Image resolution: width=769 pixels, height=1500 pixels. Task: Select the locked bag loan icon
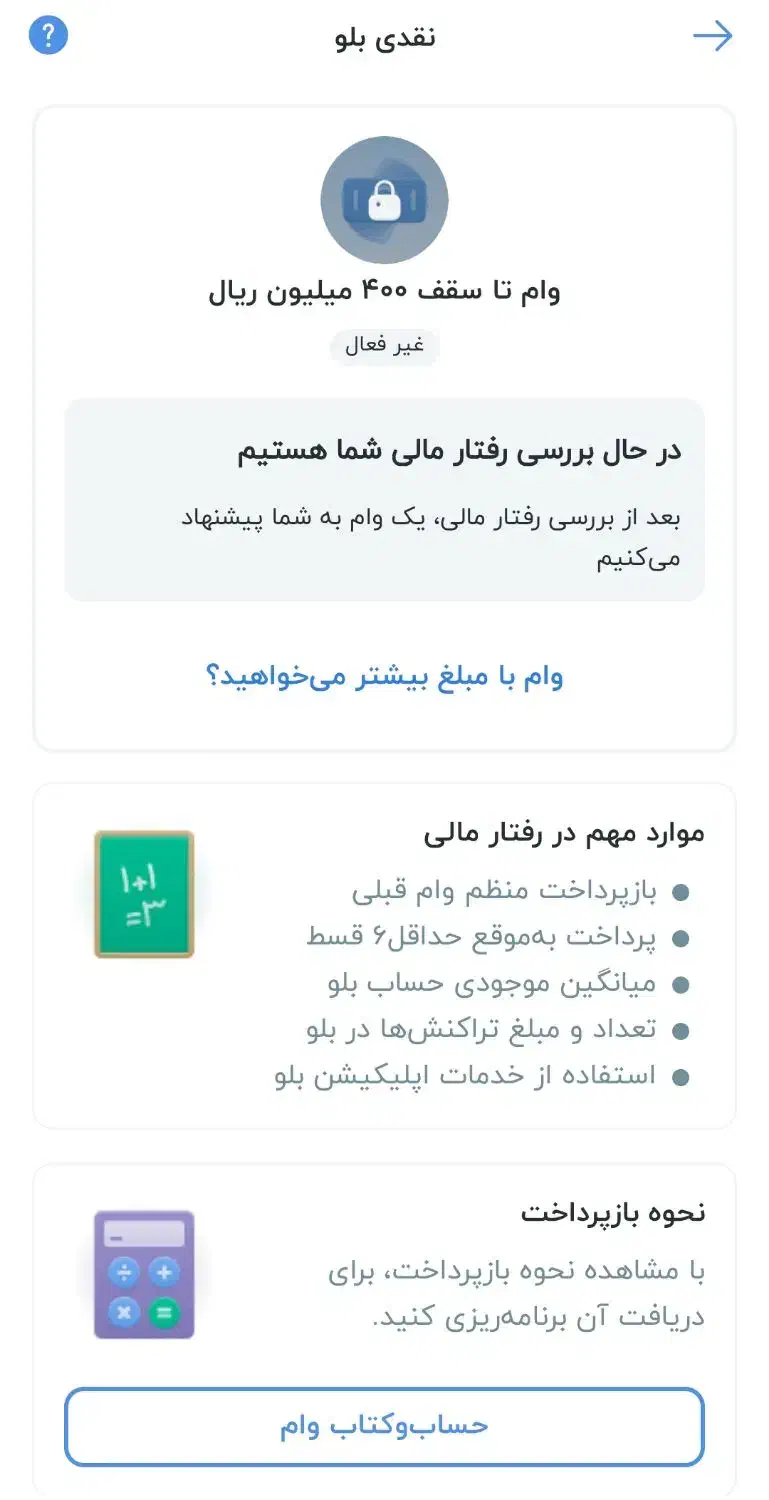[x=384, y=200]
